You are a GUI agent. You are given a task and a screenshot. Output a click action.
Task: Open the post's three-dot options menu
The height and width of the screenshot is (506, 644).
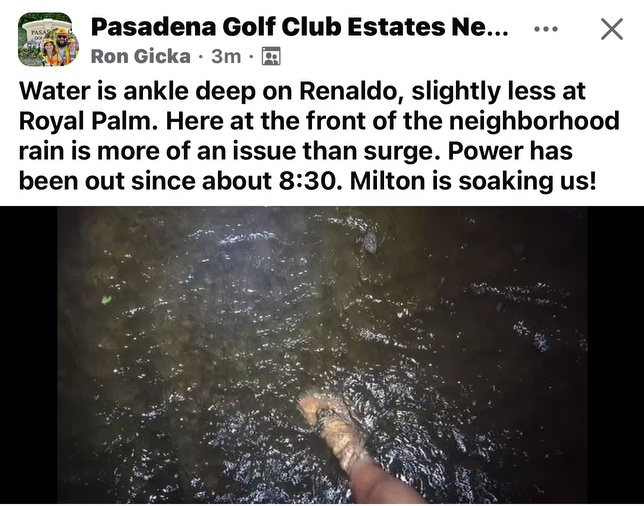[546, 29]
